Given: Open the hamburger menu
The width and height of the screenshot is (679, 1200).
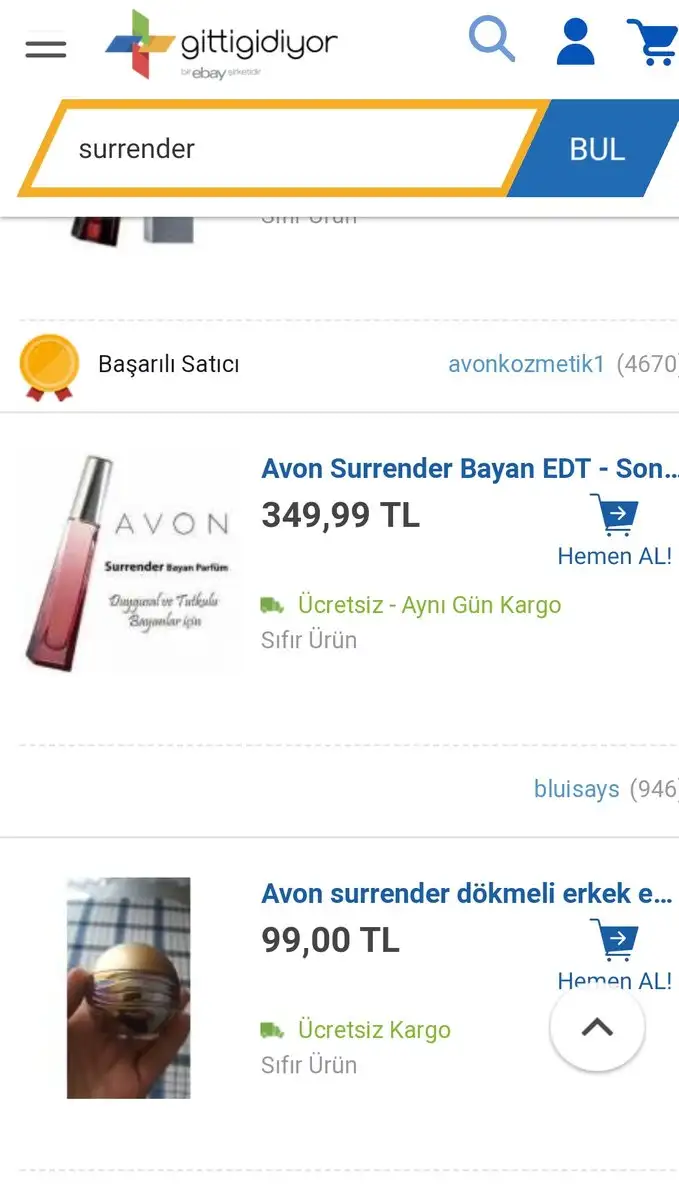Looking at the screenshot, I should pos(46,48).
